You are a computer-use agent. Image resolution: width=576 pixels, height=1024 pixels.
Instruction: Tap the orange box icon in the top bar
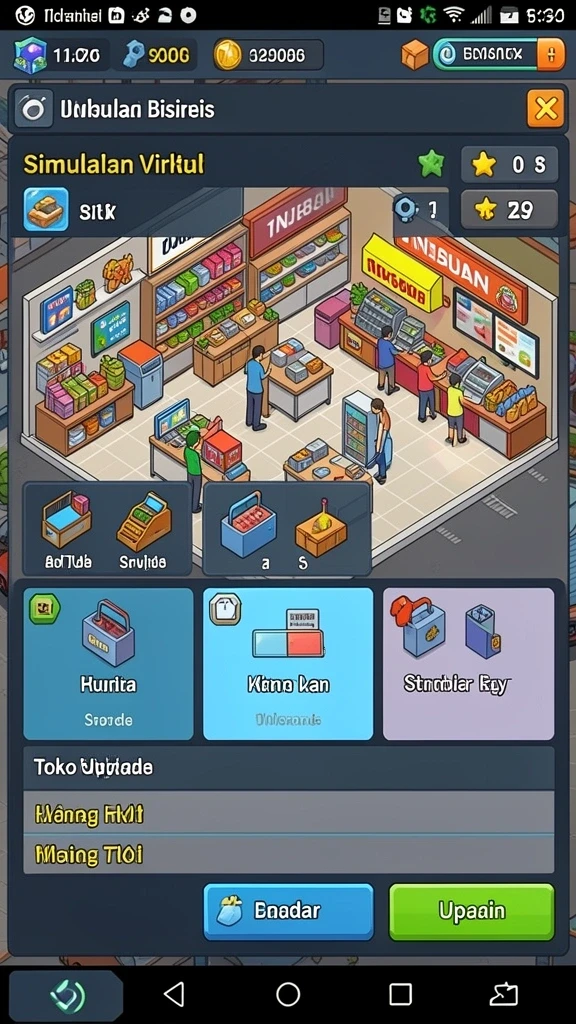(415, 55)
